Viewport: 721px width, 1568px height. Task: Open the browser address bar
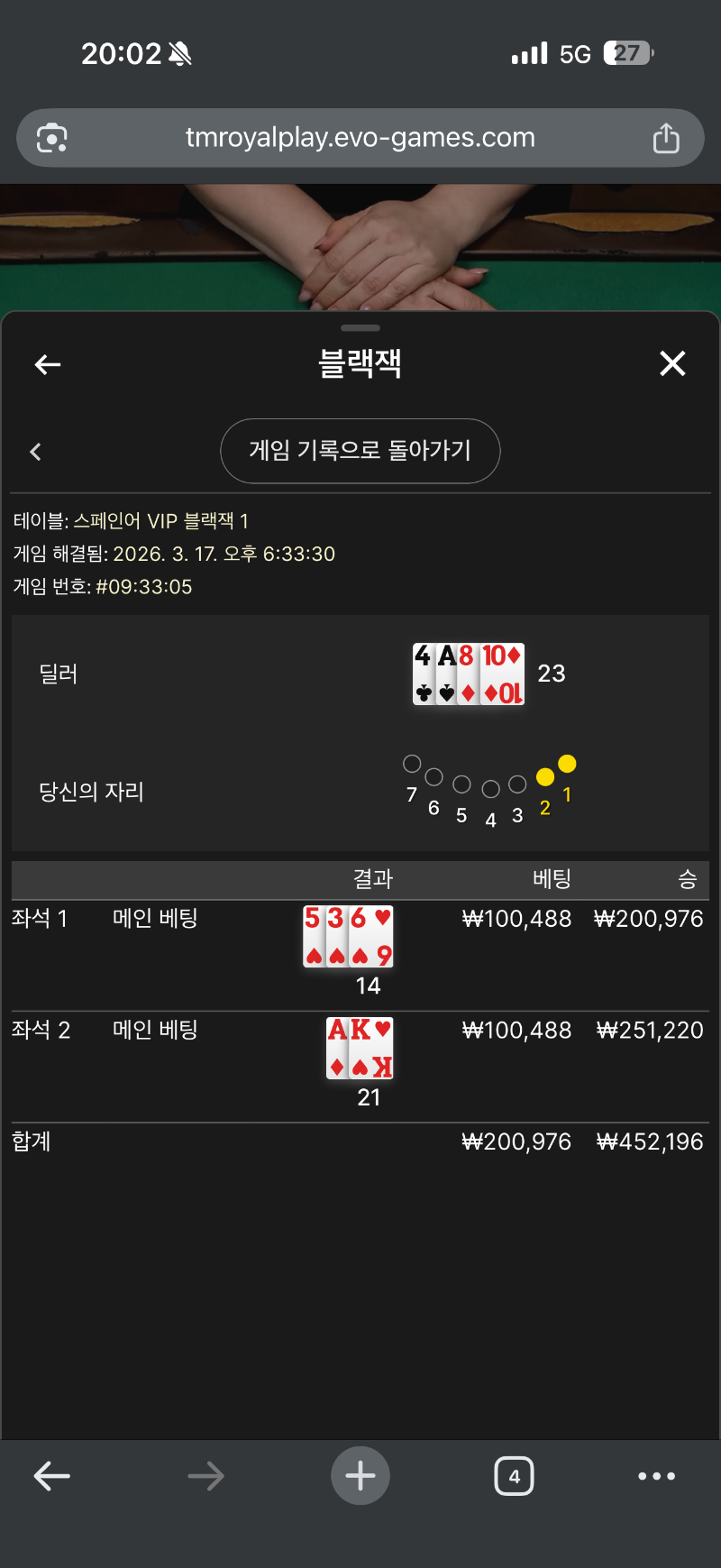tap(360, 138)
